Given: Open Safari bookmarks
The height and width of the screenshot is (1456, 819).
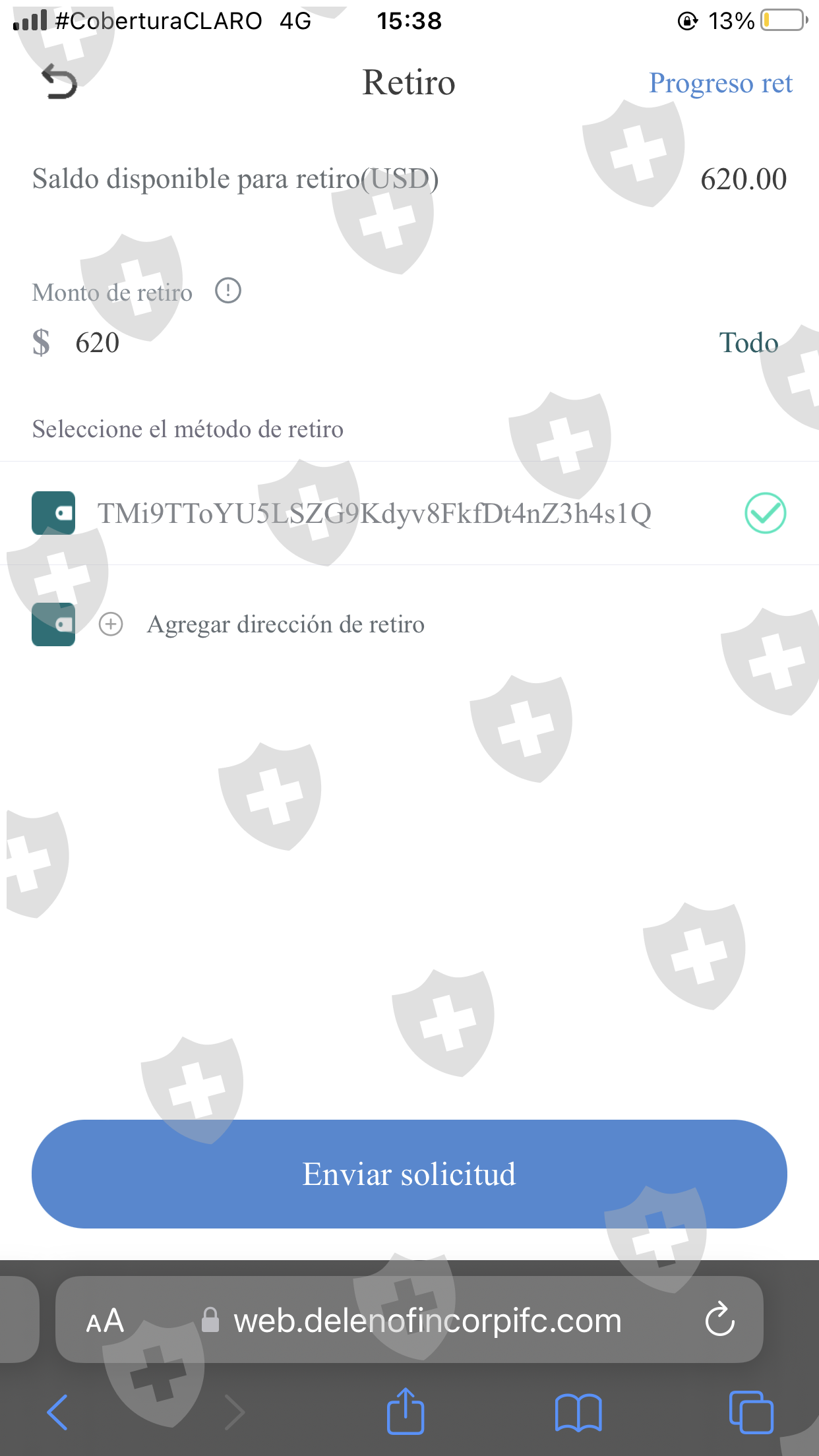Looking at the screenshot, I should [x=578, y=1412].
